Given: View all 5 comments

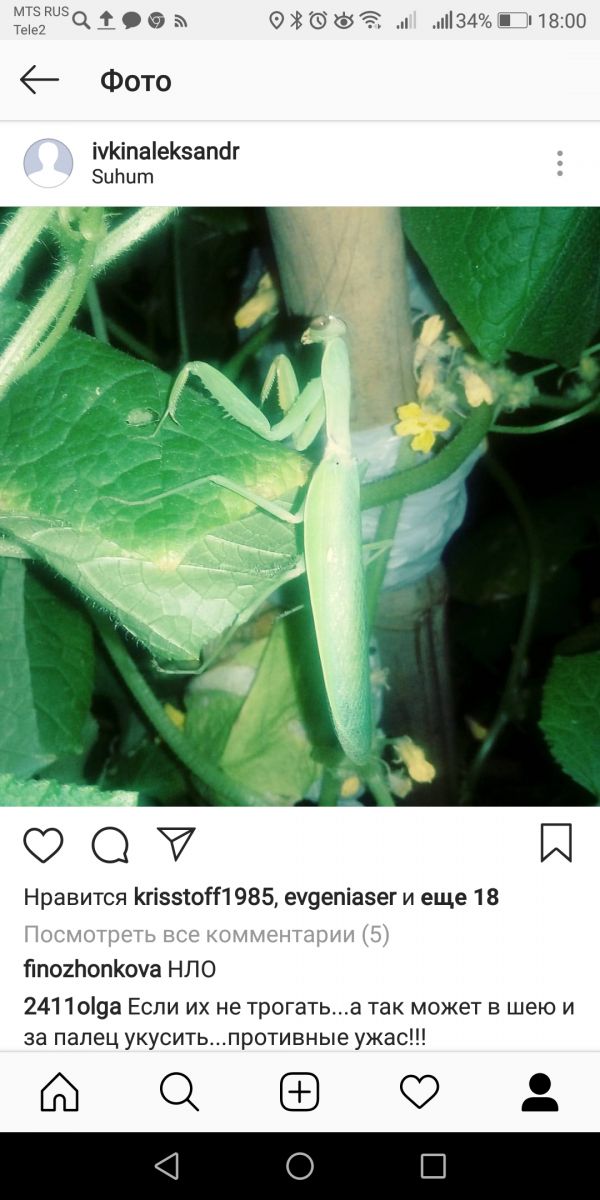Looking at the screenshot, I should tap(207, 935).
